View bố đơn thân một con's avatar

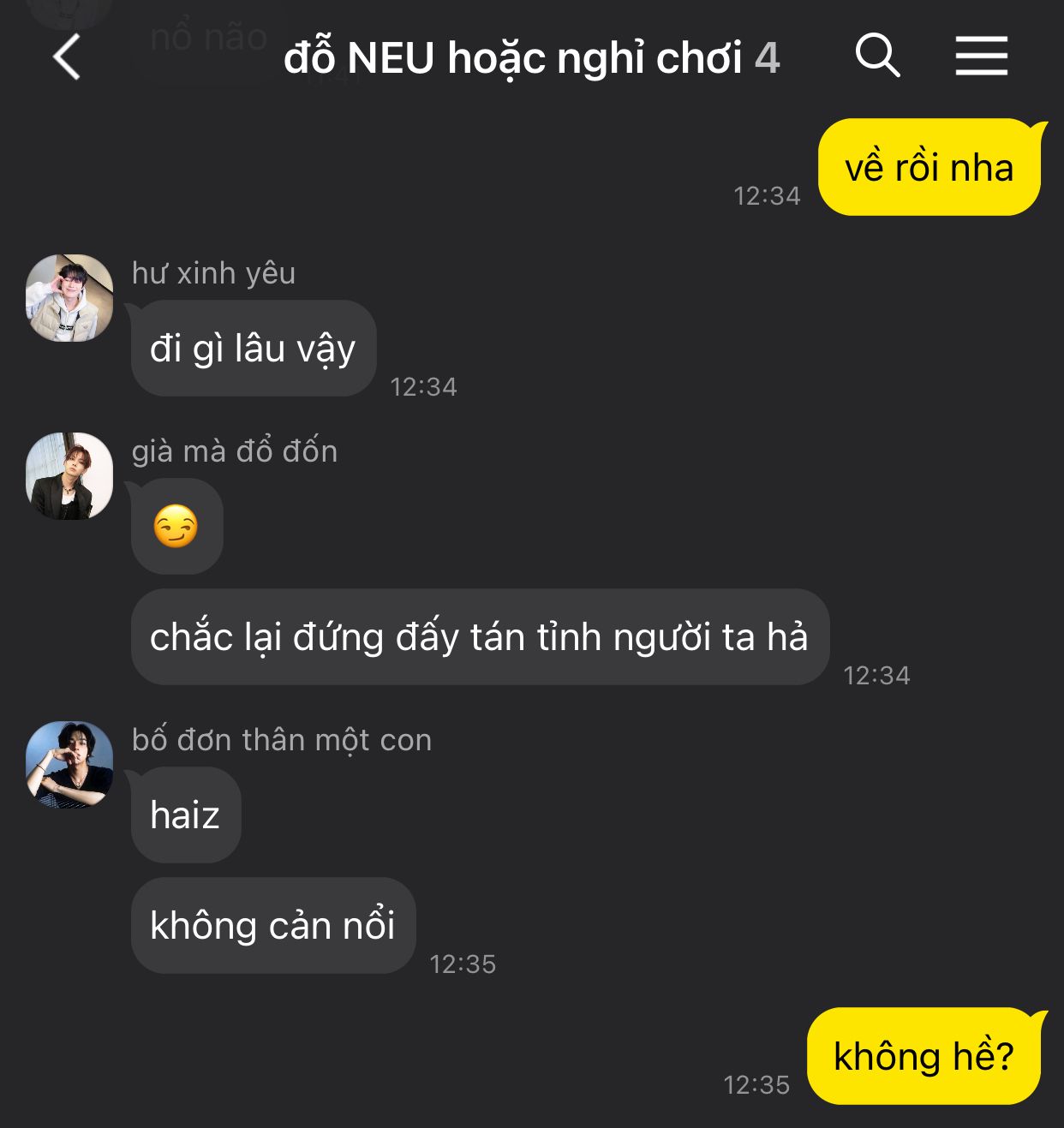[69, 764]
